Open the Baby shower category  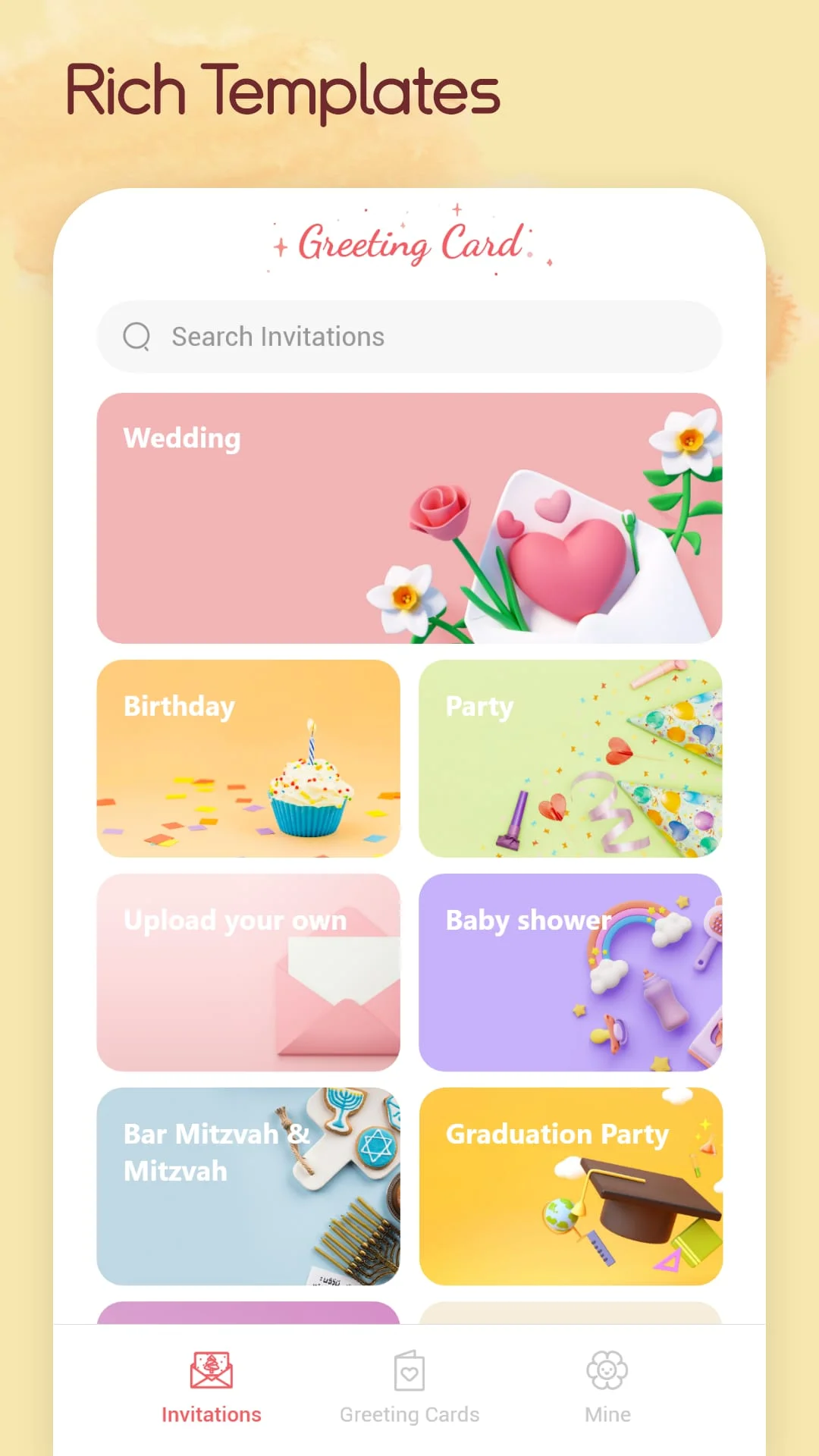click(x=570, y=973)
